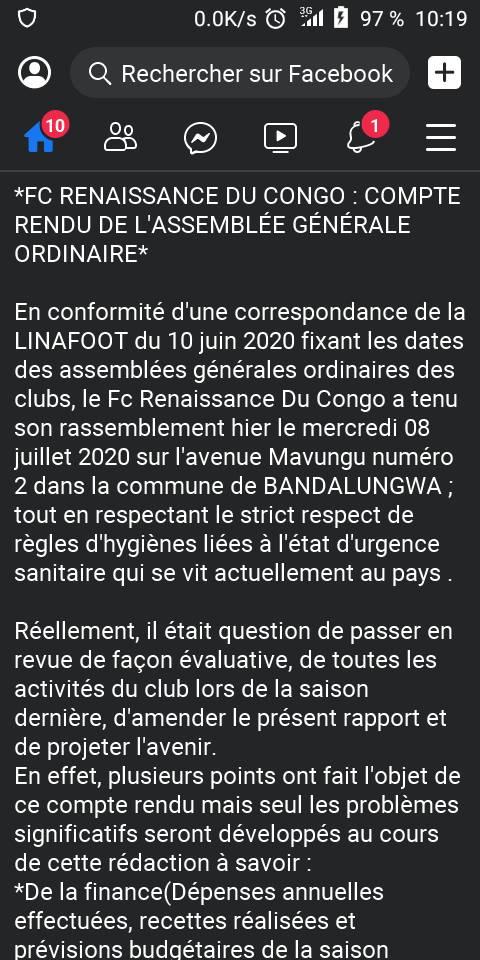Tap the Rechercher sur Facebook search box
480x960 pixels.
point(240,73)
